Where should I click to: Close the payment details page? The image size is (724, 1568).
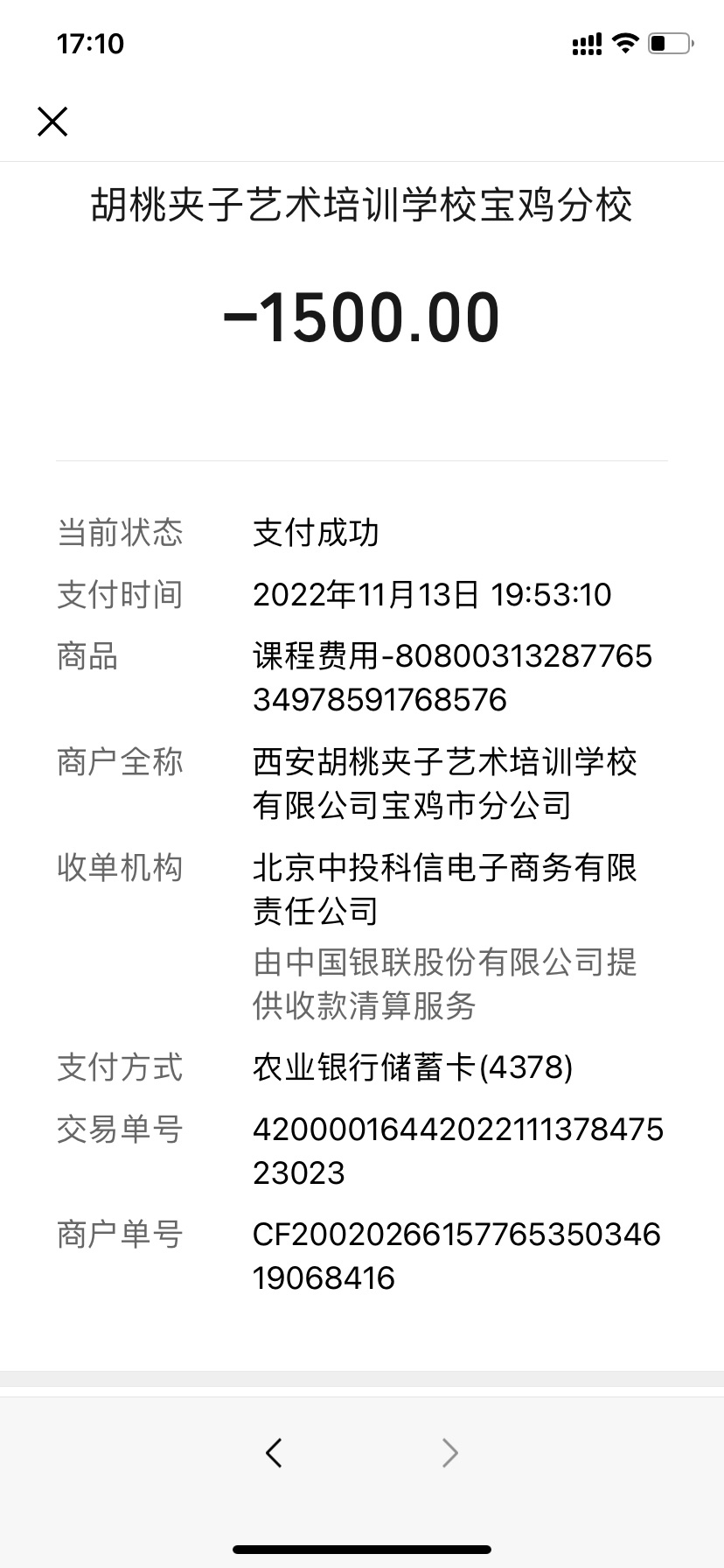(x=52, y=122)
